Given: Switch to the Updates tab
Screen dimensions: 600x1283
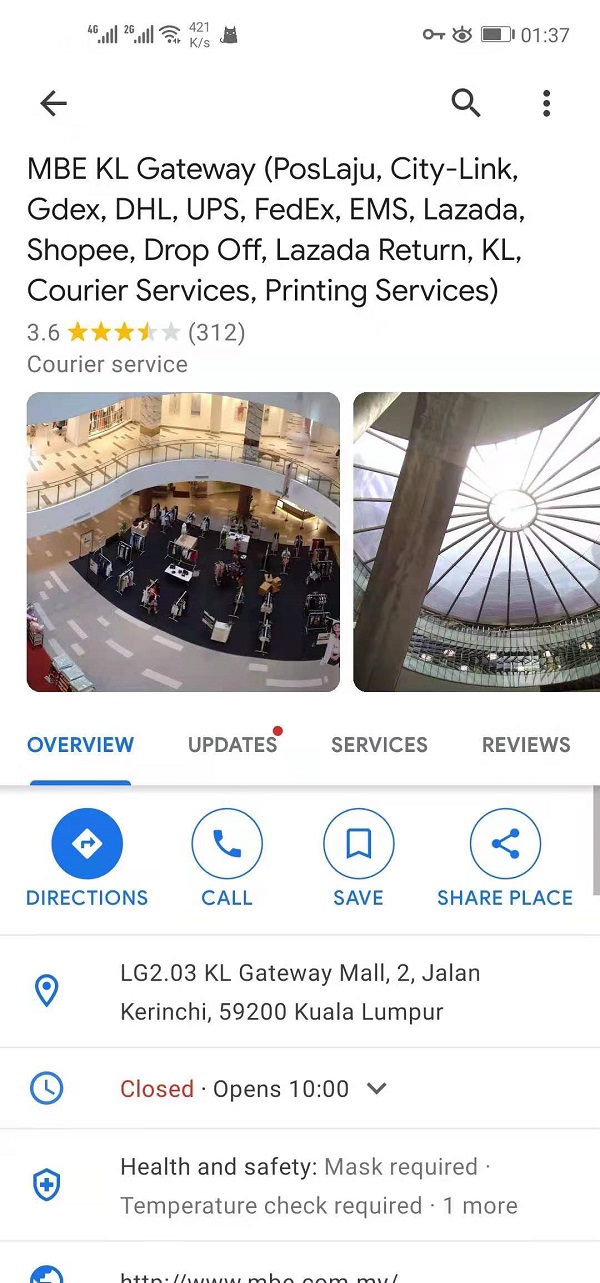Looking at the screenshot, I should 233,745.
